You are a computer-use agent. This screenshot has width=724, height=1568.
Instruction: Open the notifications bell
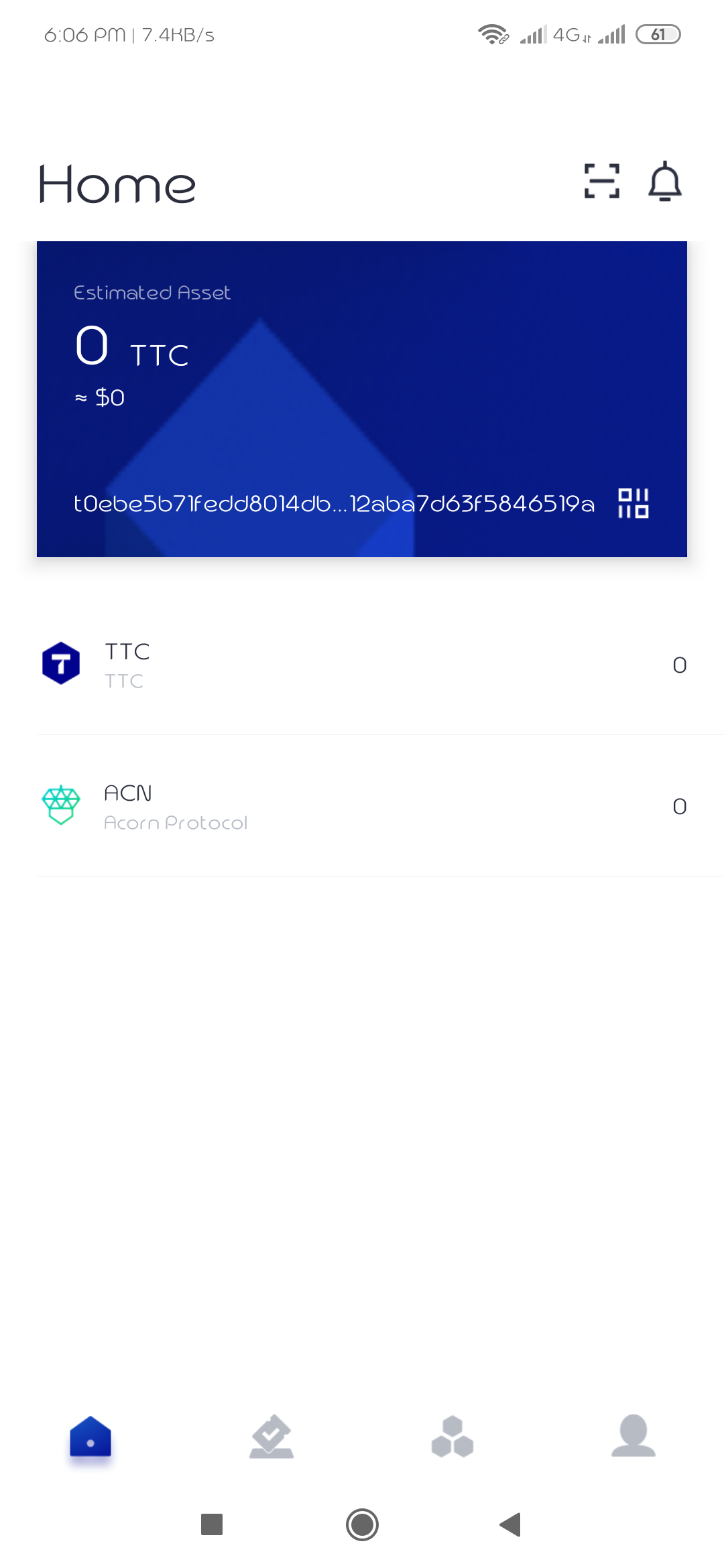665,181
